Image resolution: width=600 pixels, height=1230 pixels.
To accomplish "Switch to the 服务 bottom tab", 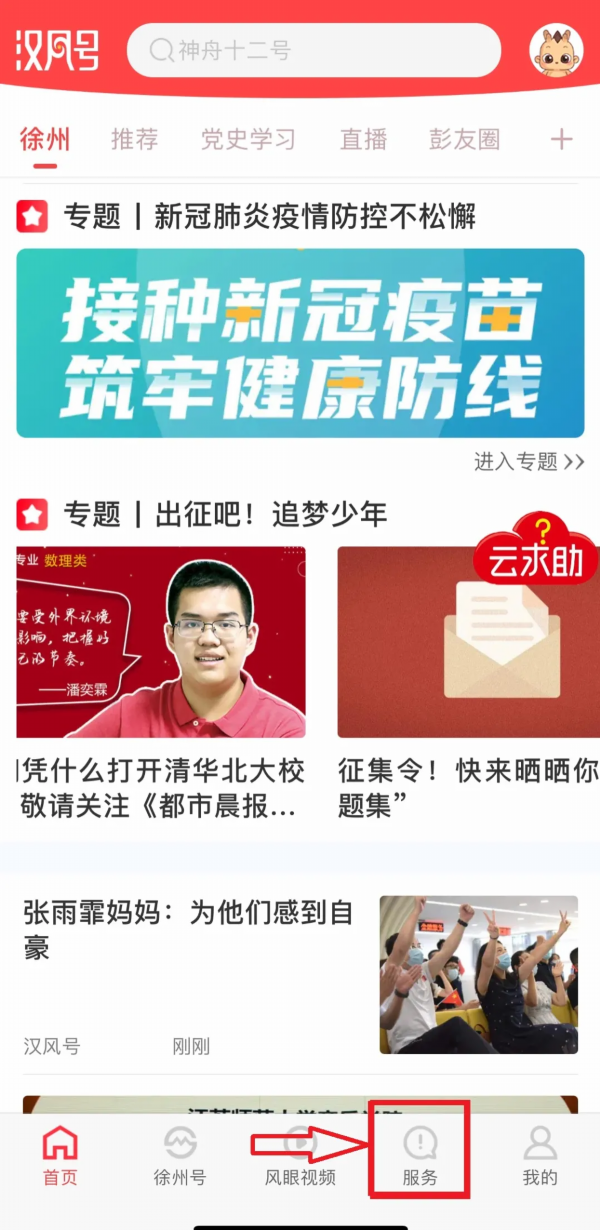I will point(420,1157).
